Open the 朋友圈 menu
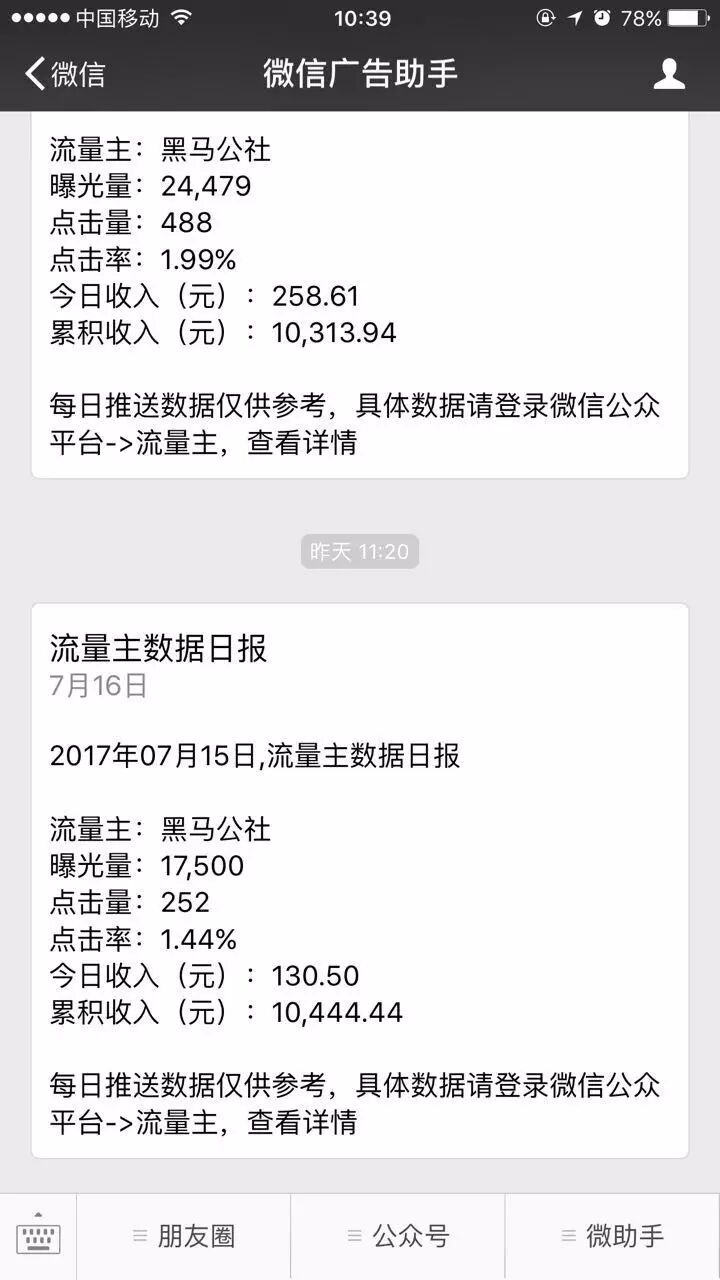The width and height of the screenshot is (720, 1280). click(x=184, y=1236)
